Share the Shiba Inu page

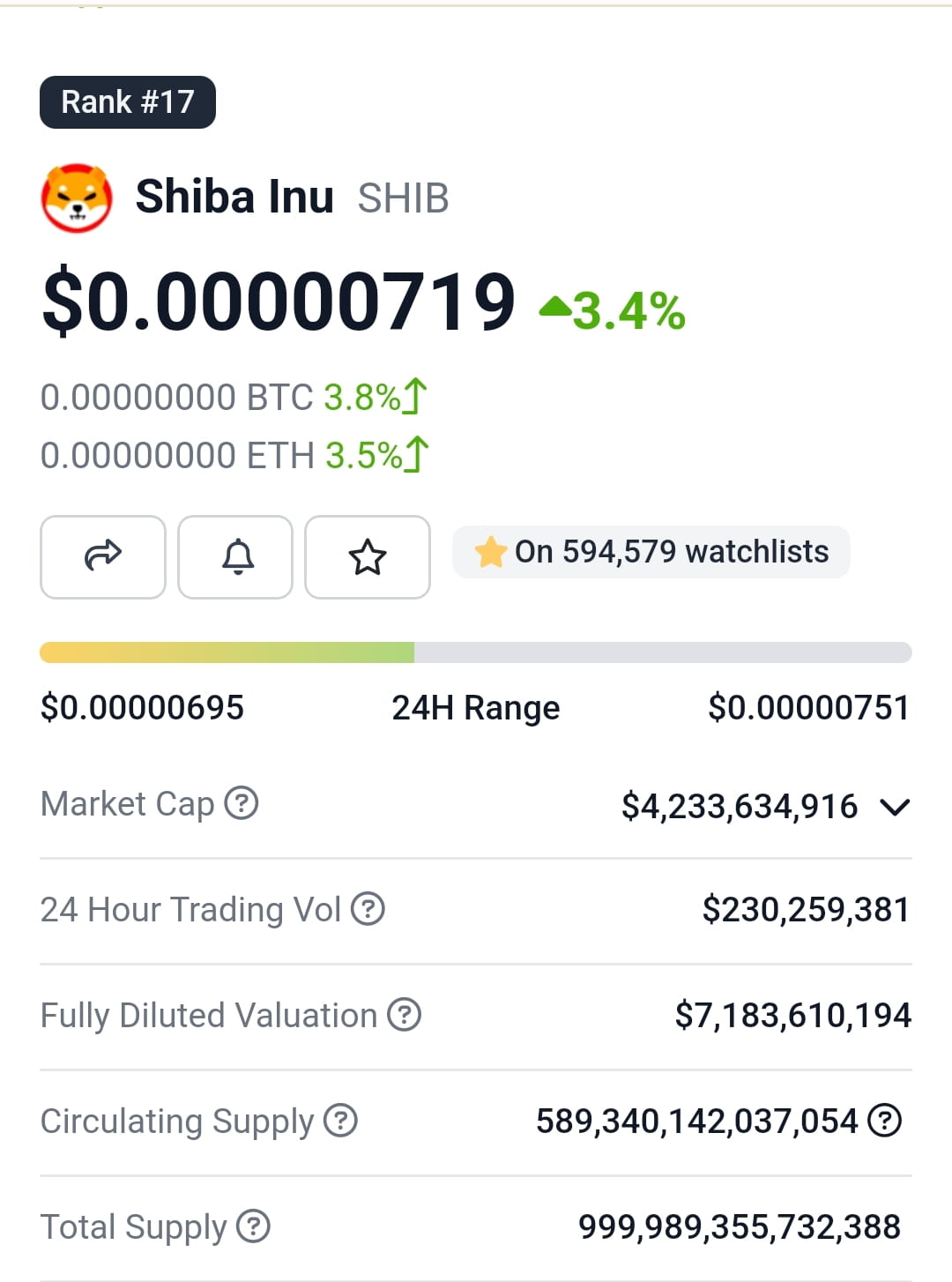[102, 557]
